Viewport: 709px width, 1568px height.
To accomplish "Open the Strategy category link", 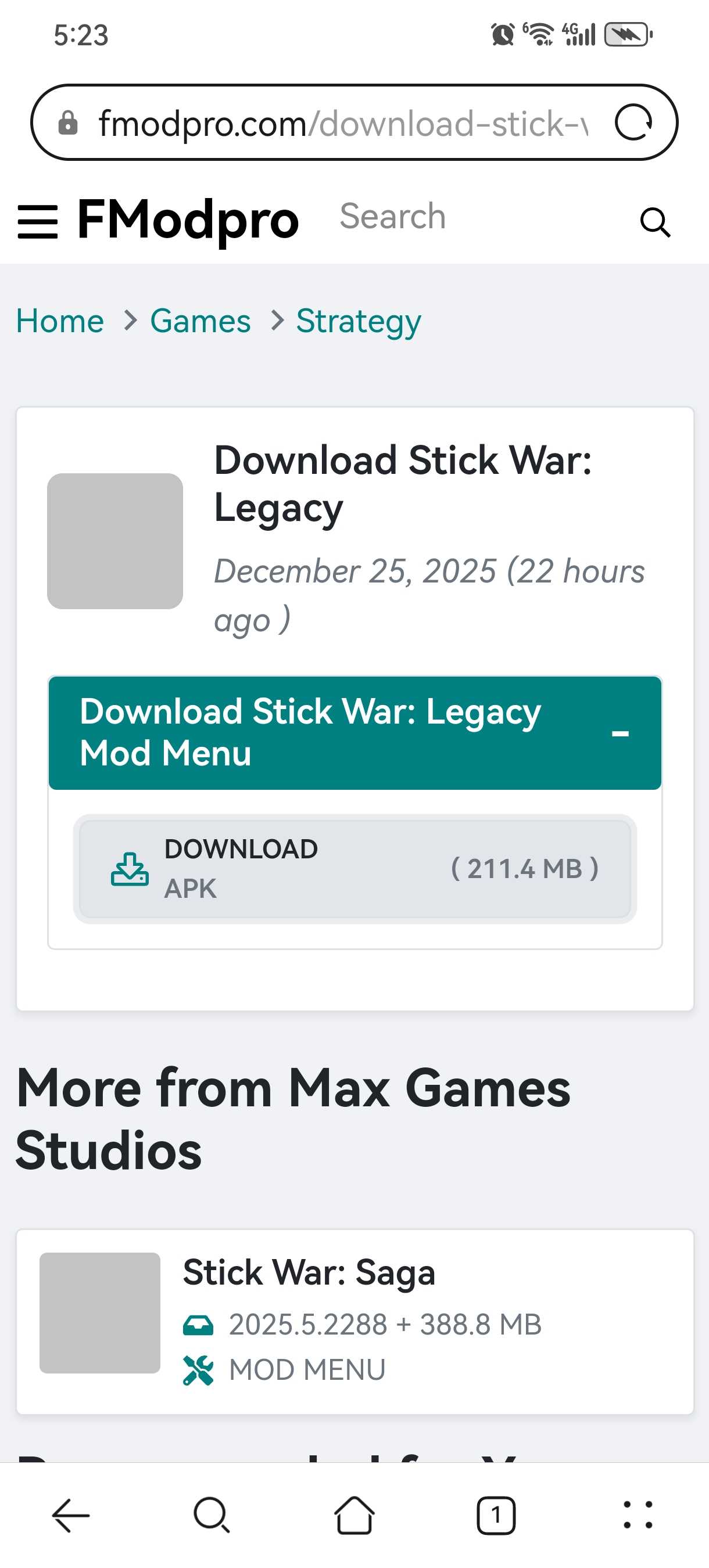I will pyautogui.click(x=359, y=321).
